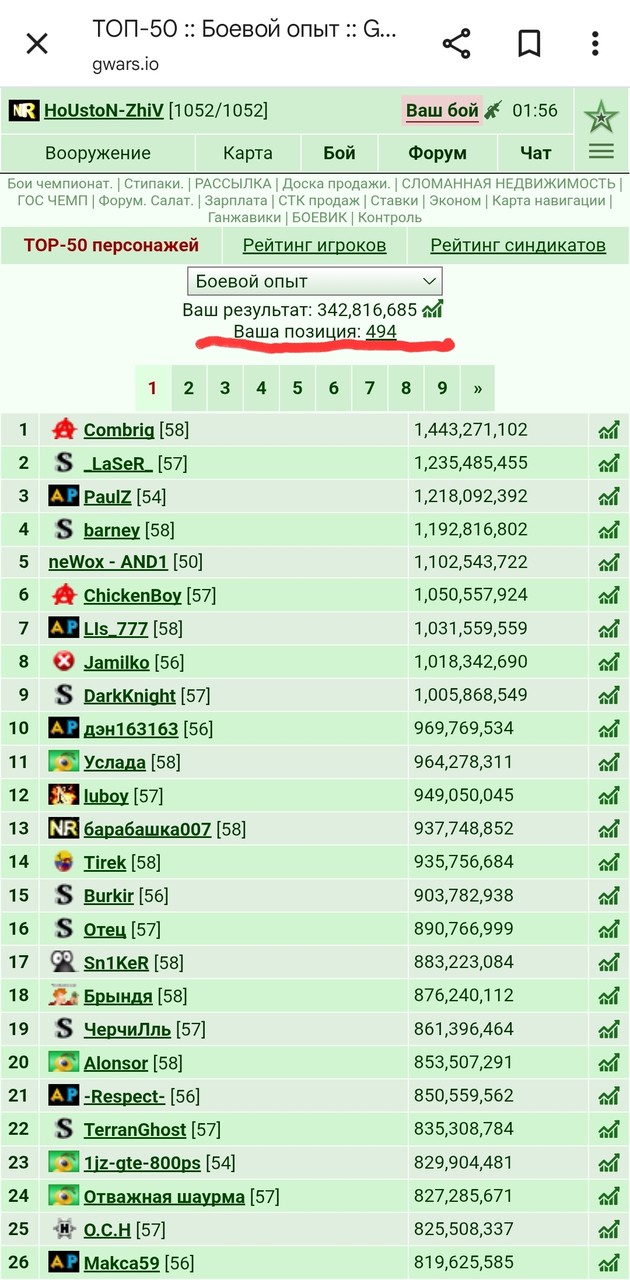This screenshot has width=630, height=1280.
Task: Tap the Ваш бой link
Action: coord(442,110)
